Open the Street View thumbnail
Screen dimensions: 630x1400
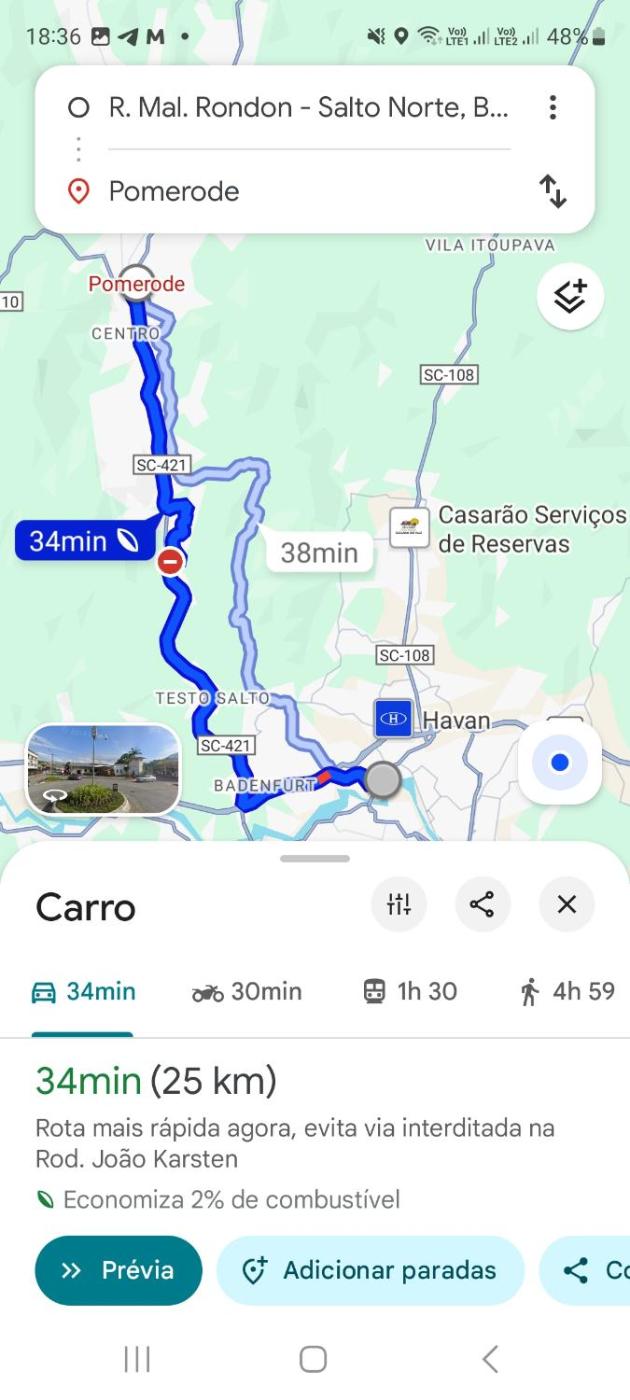click(x=103, y=768)
